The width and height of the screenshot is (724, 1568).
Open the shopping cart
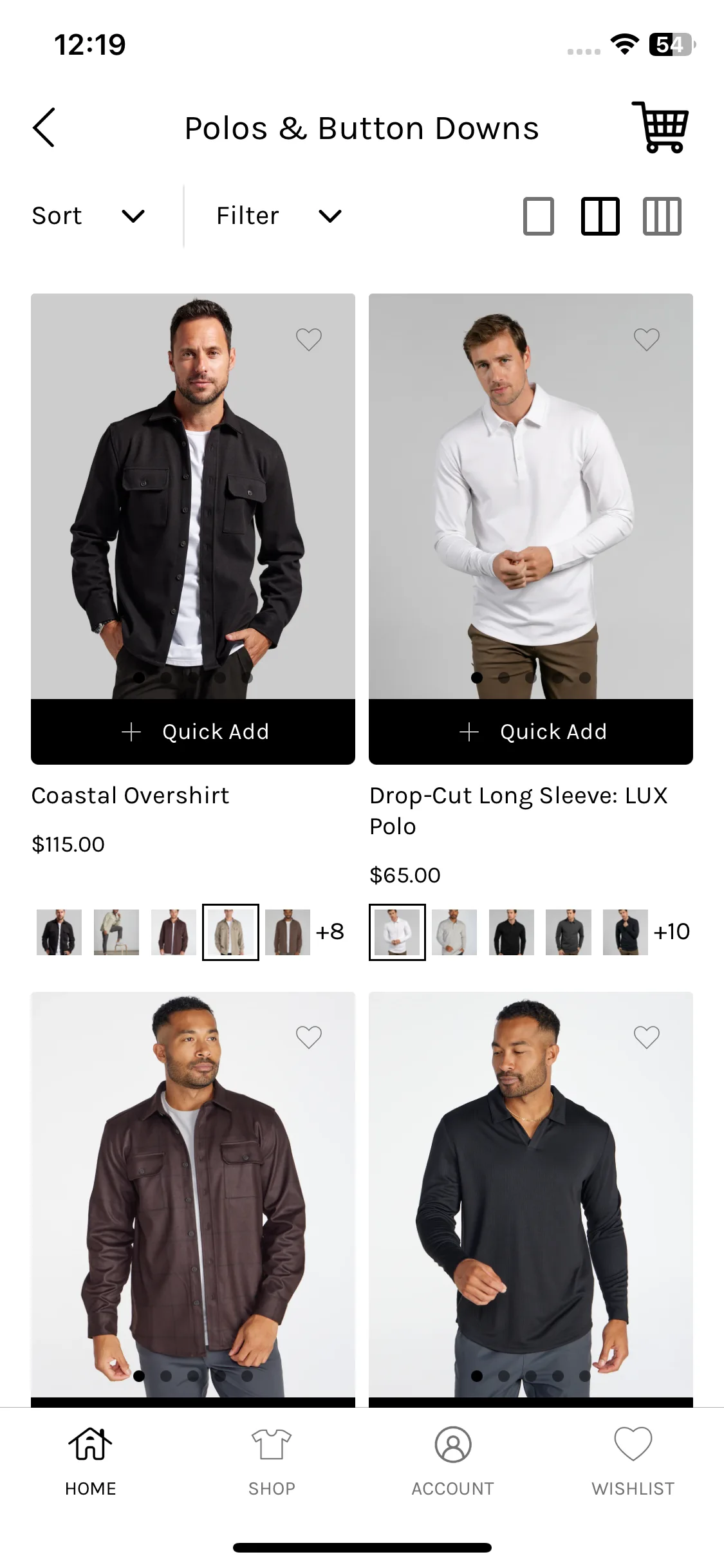(x=660, y=127)
